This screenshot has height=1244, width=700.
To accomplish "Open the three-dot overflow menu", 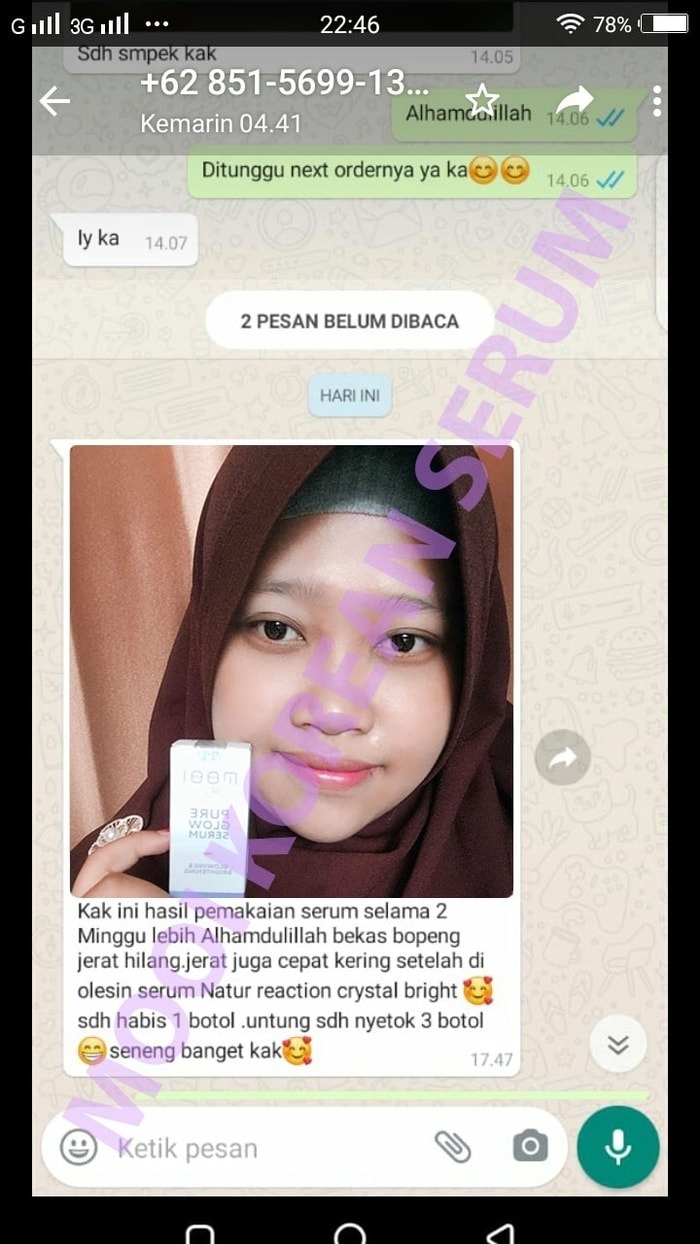I will (656, 101).
